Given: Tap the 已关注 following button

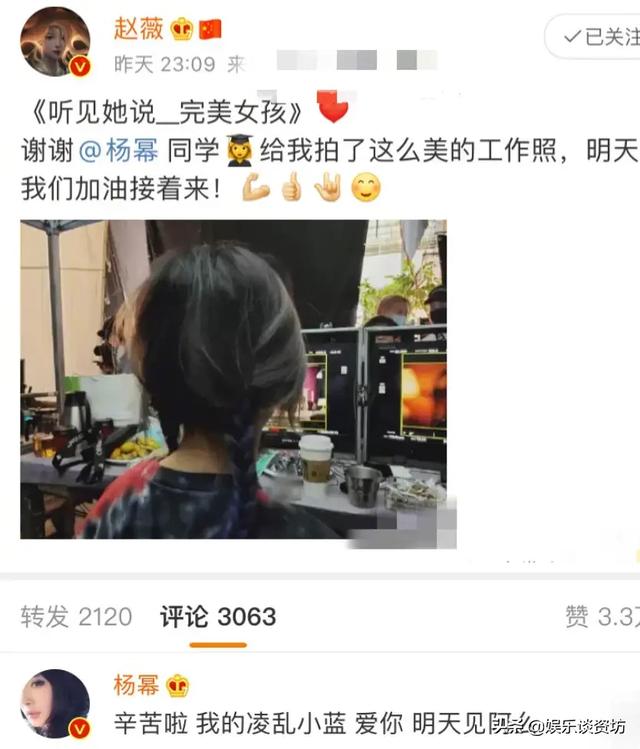Looking at the screenshot, I should pyautogui.click(x=598, y=37).
